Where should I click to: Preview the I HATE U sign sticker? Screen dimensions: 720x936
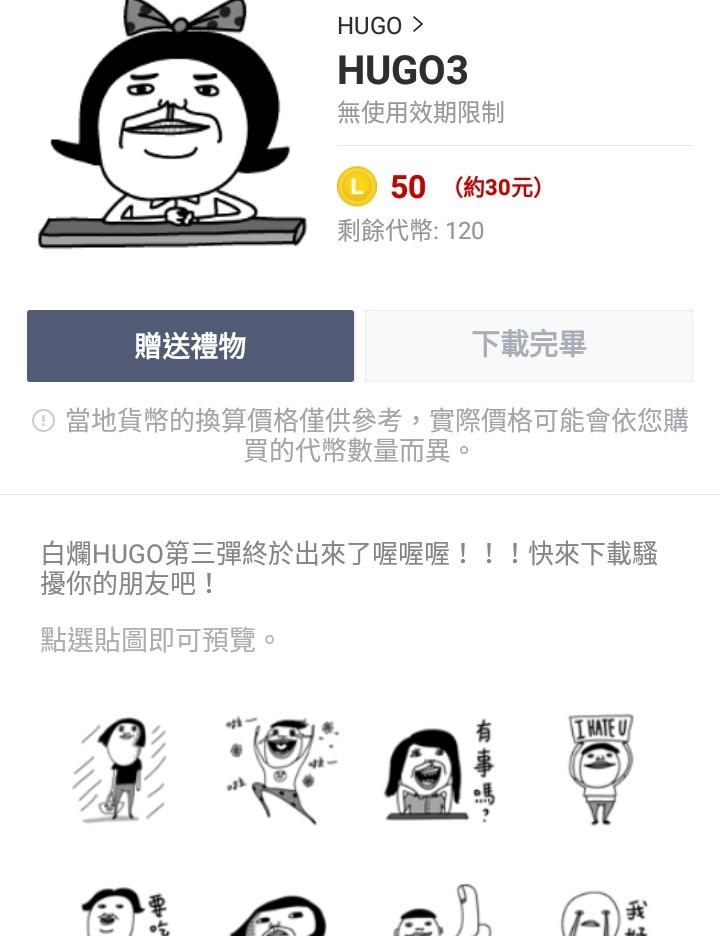point(600,768)
